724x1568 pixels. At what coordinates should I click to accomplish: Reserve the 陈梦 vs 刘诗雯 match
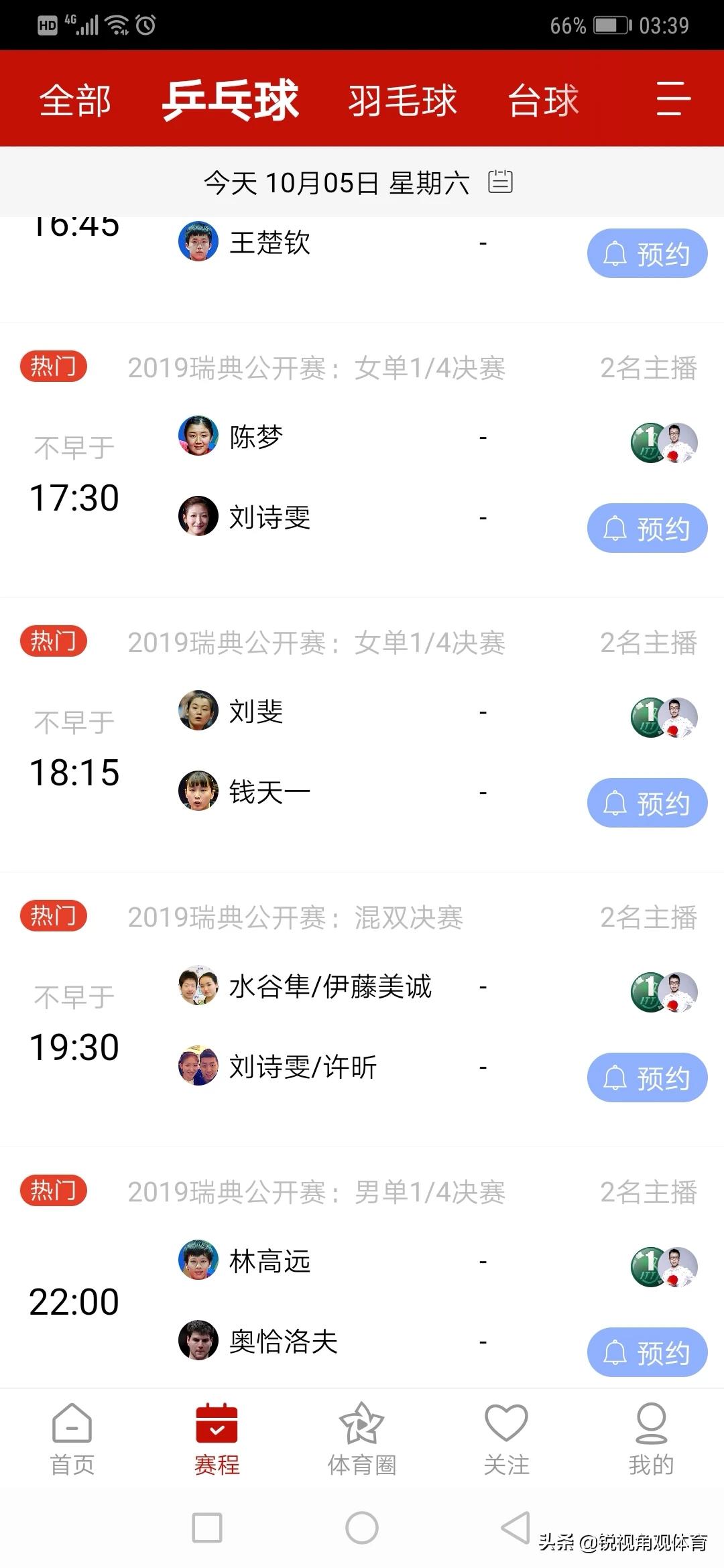tap(647, 529)
